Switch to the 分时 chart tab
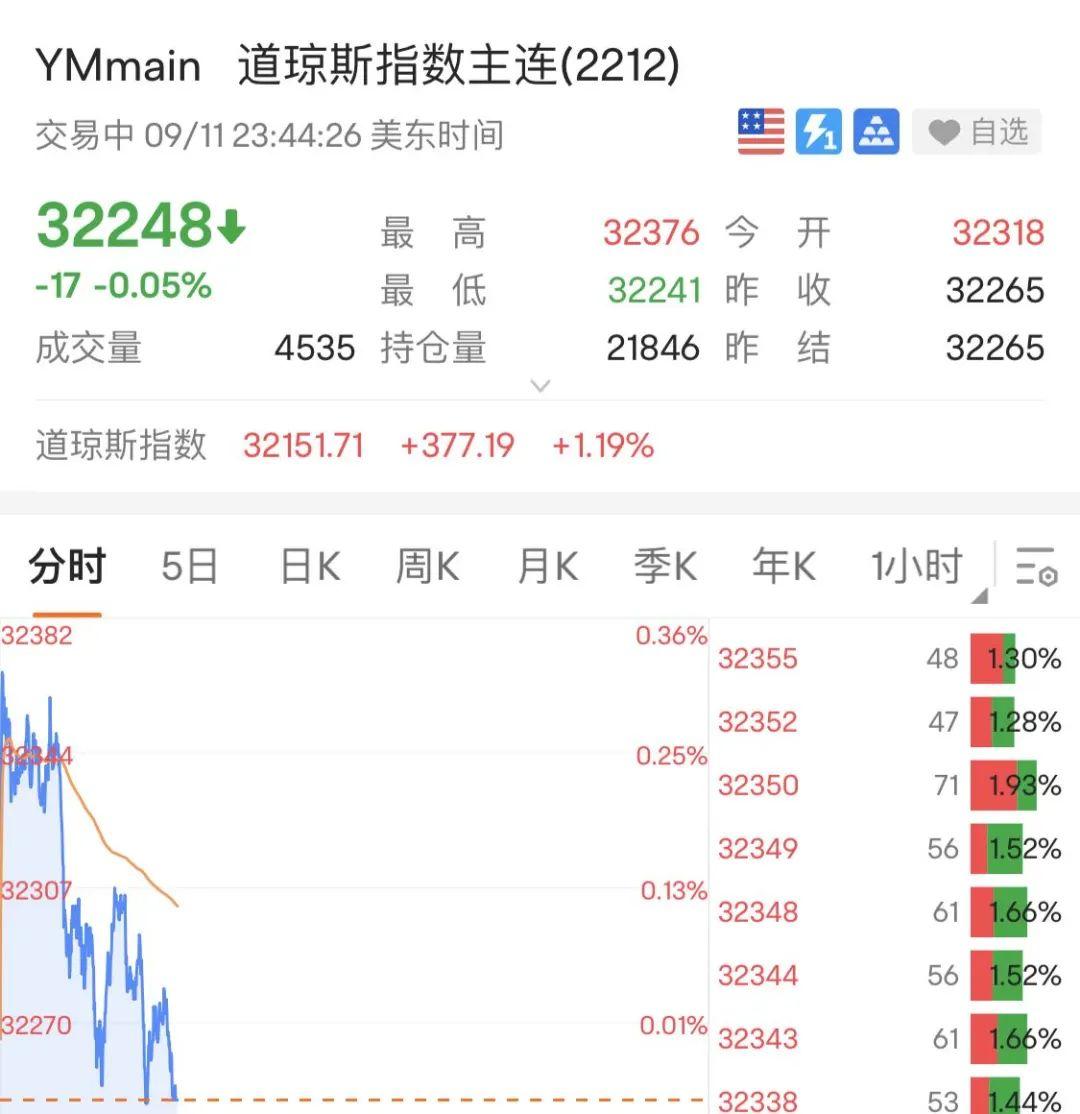This screenshot has width=1080, height=1114. click(67, 565)
